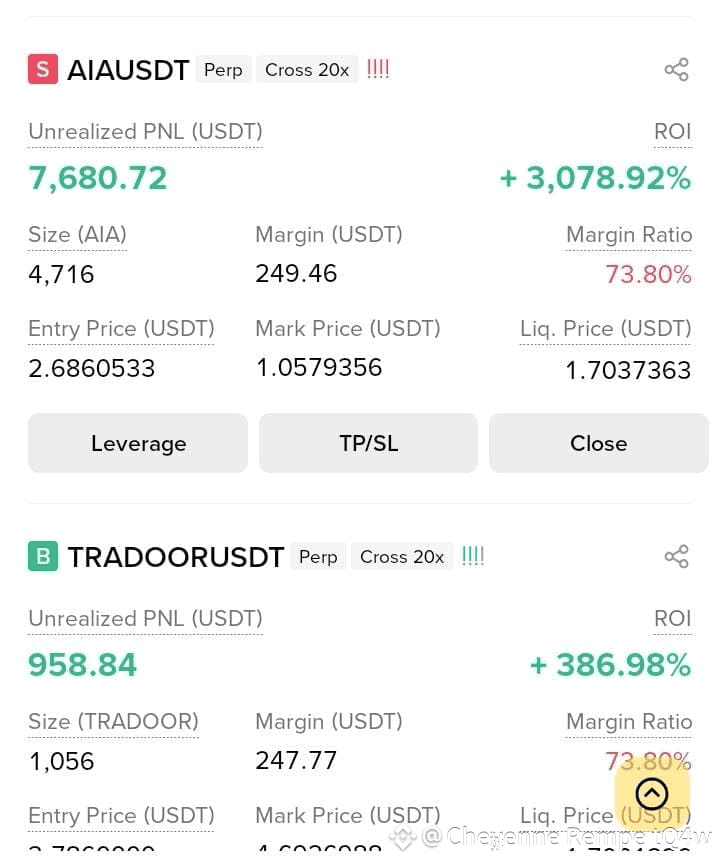The width and height of the screenshot is (720, 862).
Task: Share the AIAUSDT position
Action: 676,70
